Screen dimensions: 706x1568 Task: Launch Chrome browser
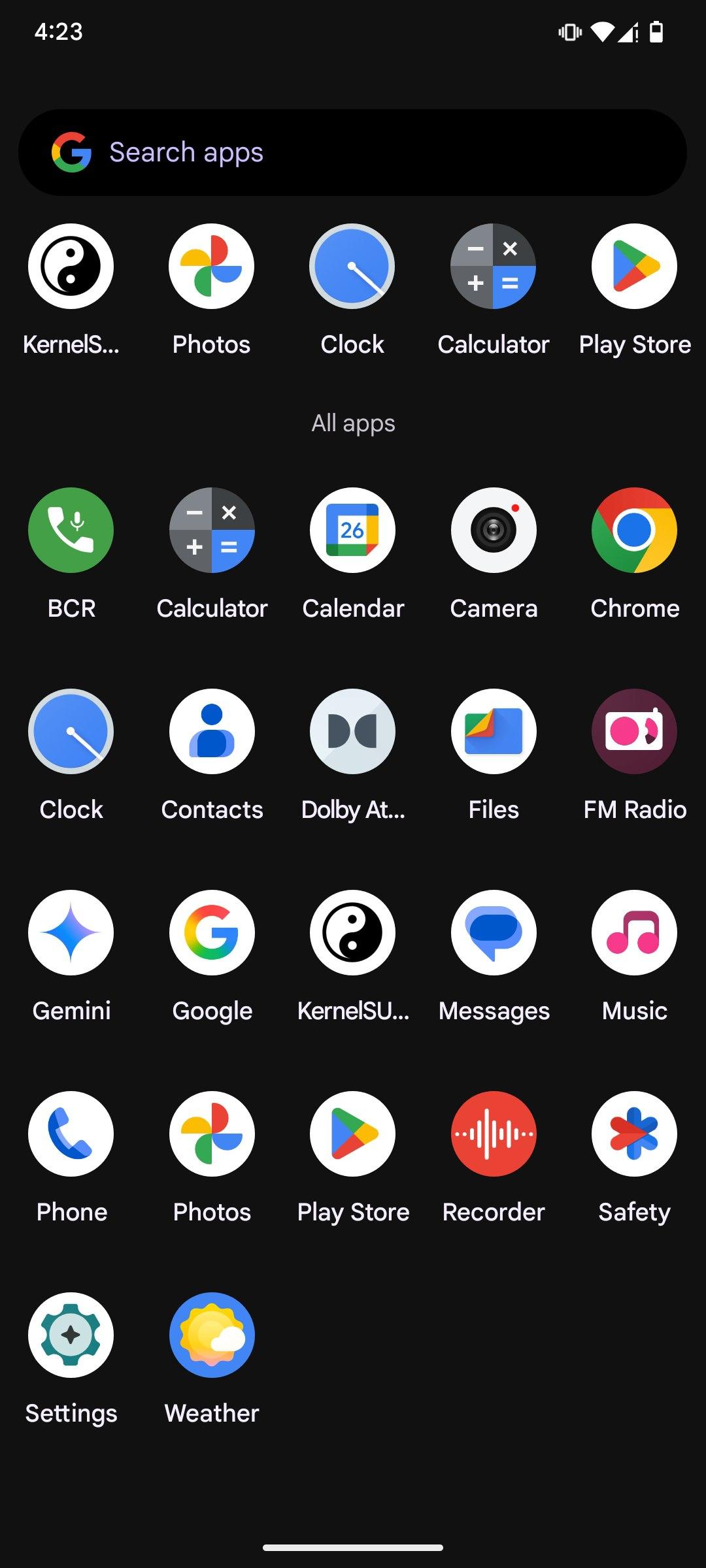(634, 531)
